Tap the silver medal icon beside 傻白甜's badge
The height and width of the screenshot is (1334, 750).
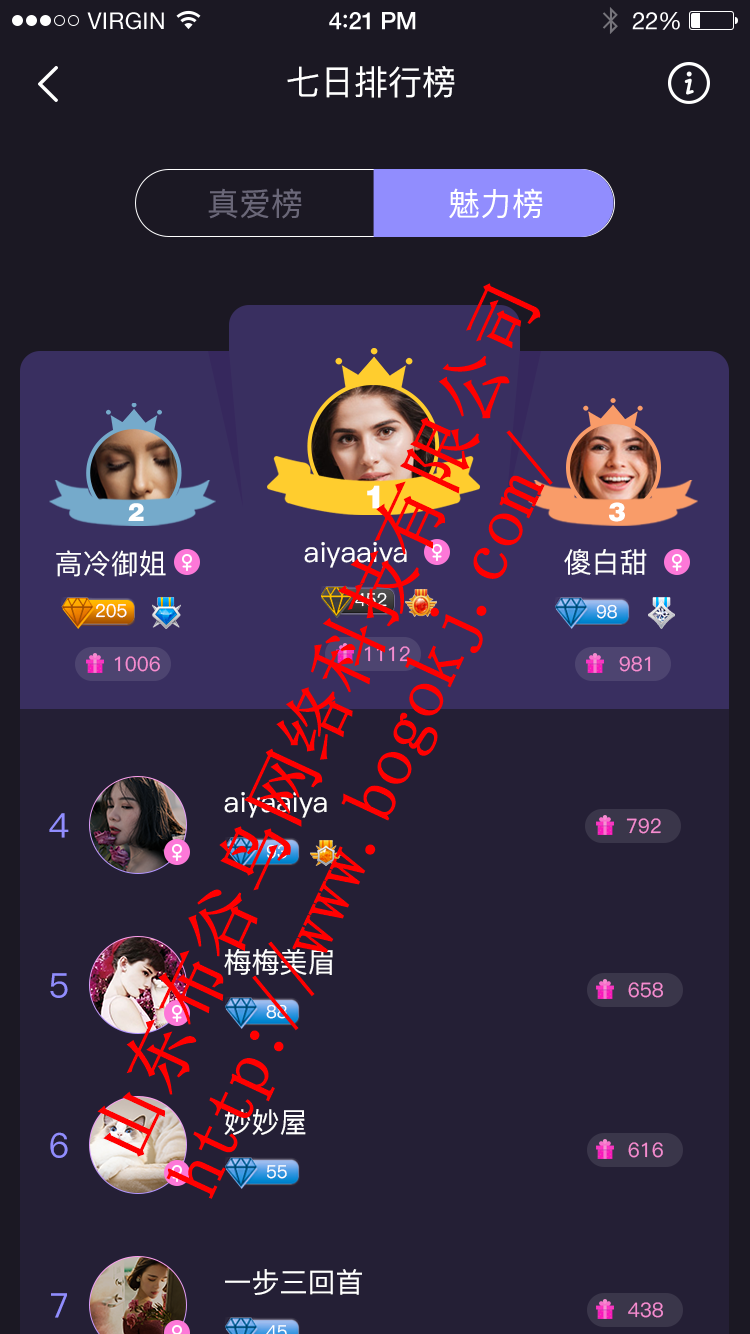[658, 611]
